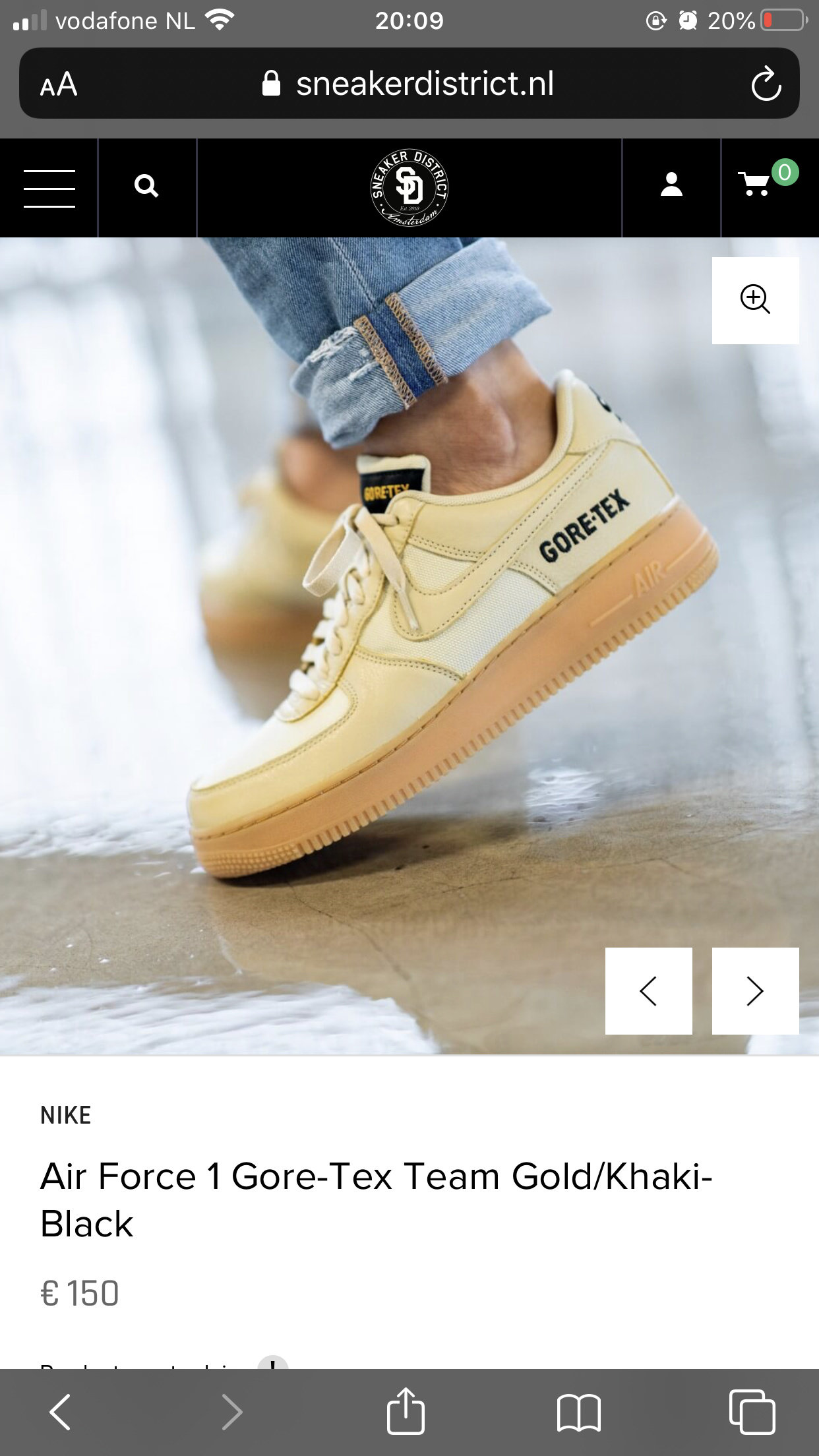View the shopping cart
Viewport: 819px width, 1456px height.
pos(765,183)
